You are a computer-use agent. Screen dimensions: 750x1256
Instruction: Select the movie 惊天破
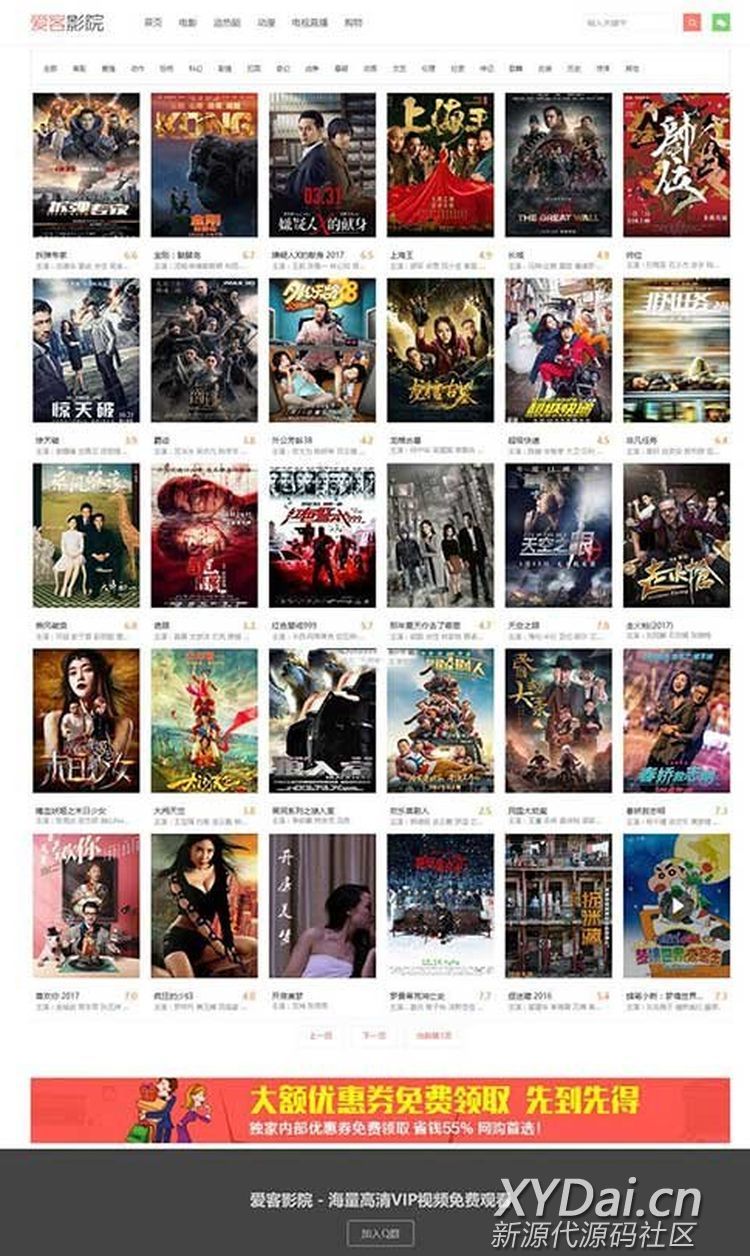point(86,350)
